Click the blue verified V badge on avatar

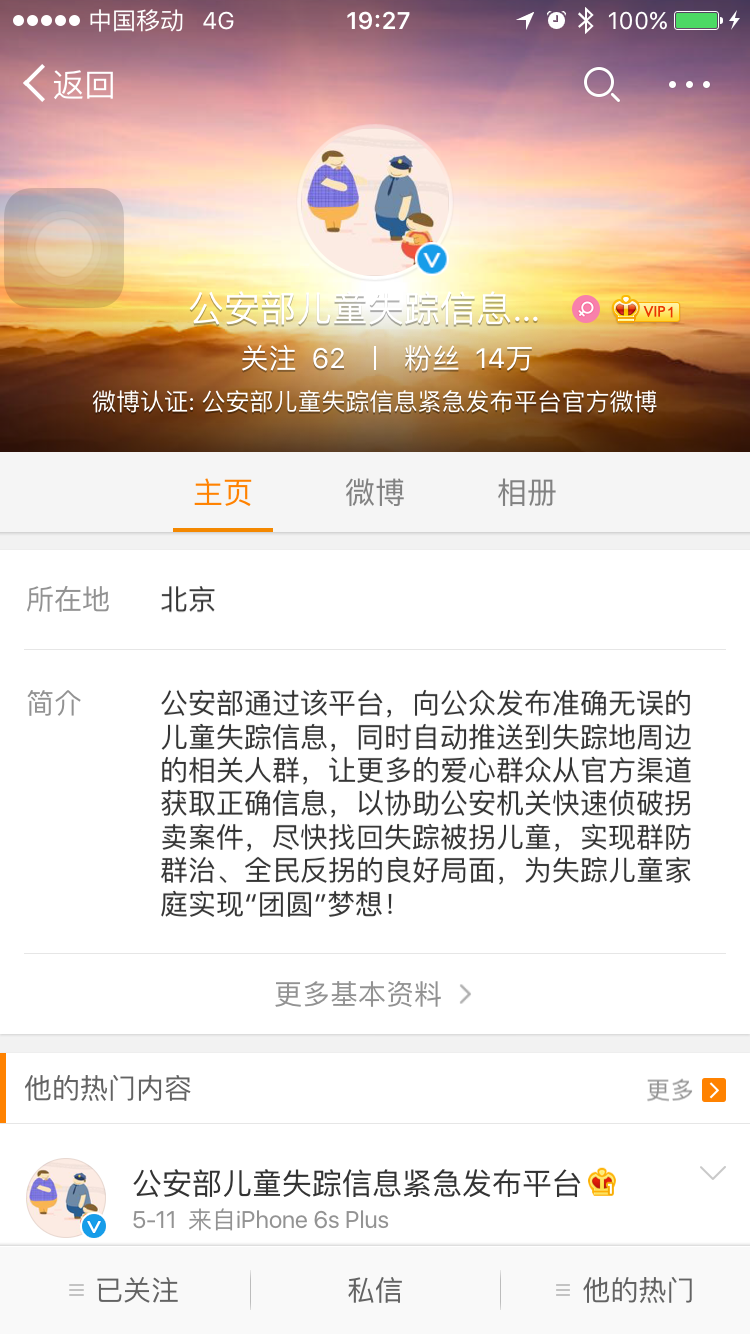[430, 258]
